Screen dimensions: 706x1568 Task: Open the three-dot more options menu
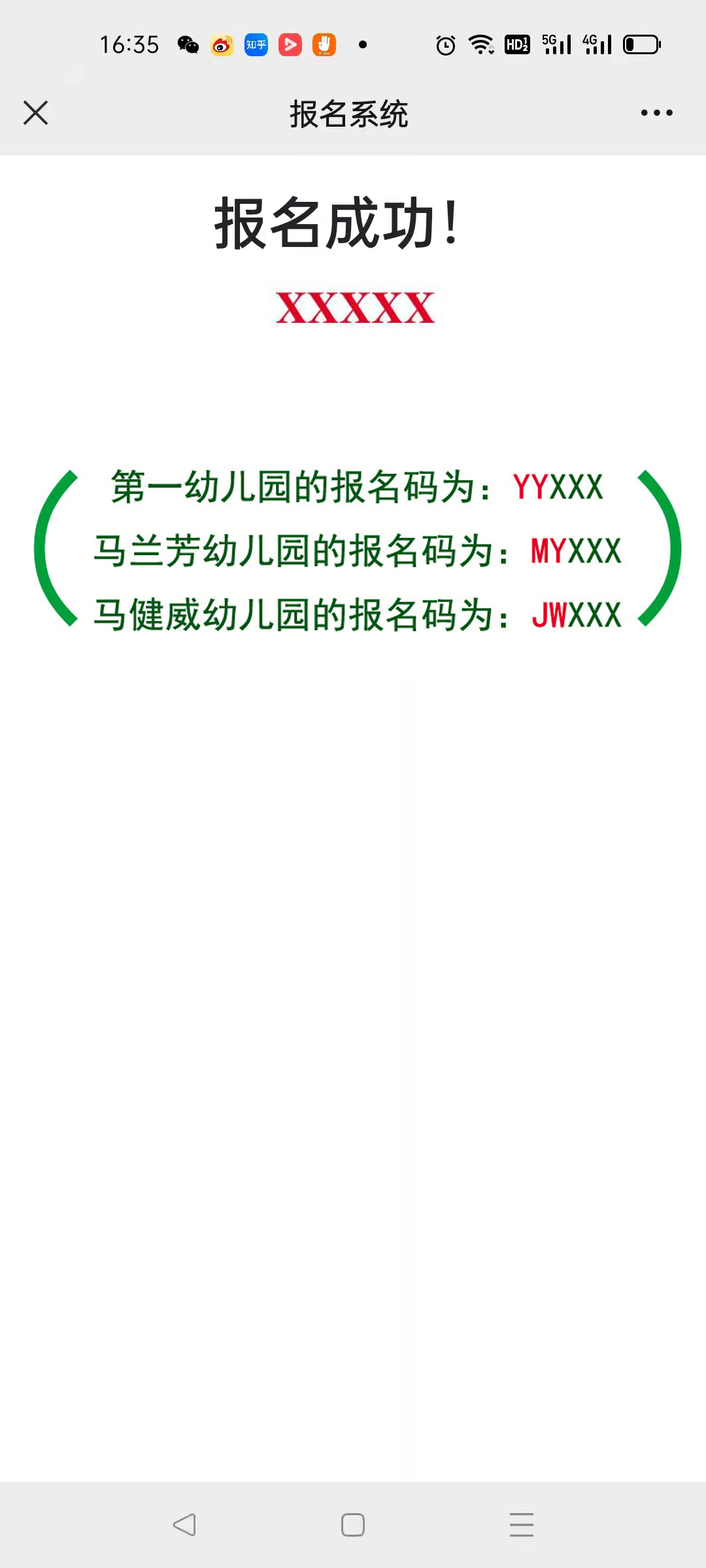tap(656, 113)
